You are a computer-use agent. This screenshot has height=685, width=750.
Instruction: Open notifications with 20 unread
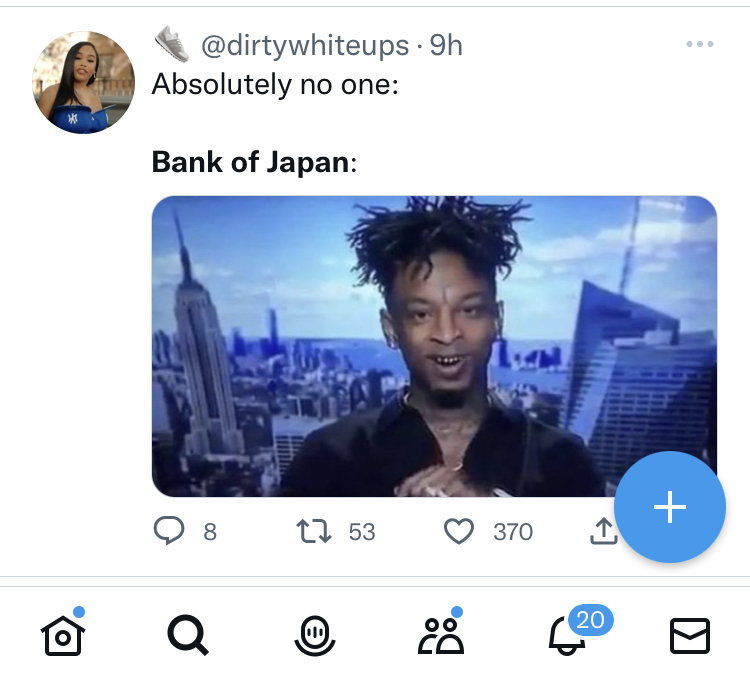coord(566,636)
